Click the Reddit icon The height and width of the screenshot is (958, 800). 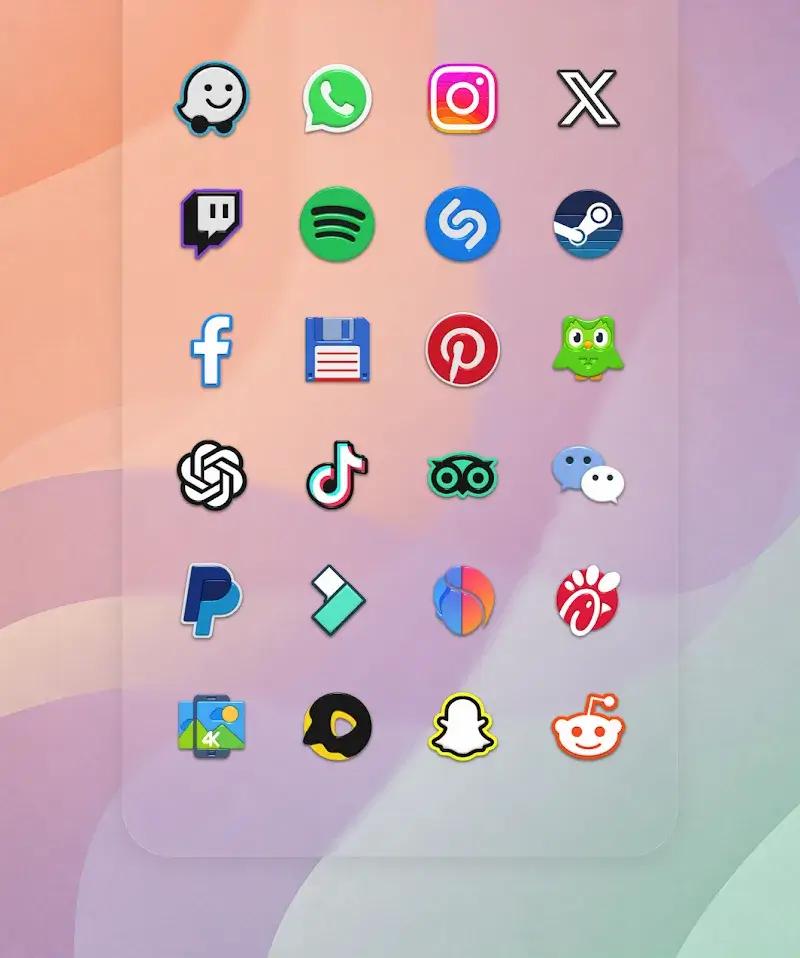(x=588, y=725)
